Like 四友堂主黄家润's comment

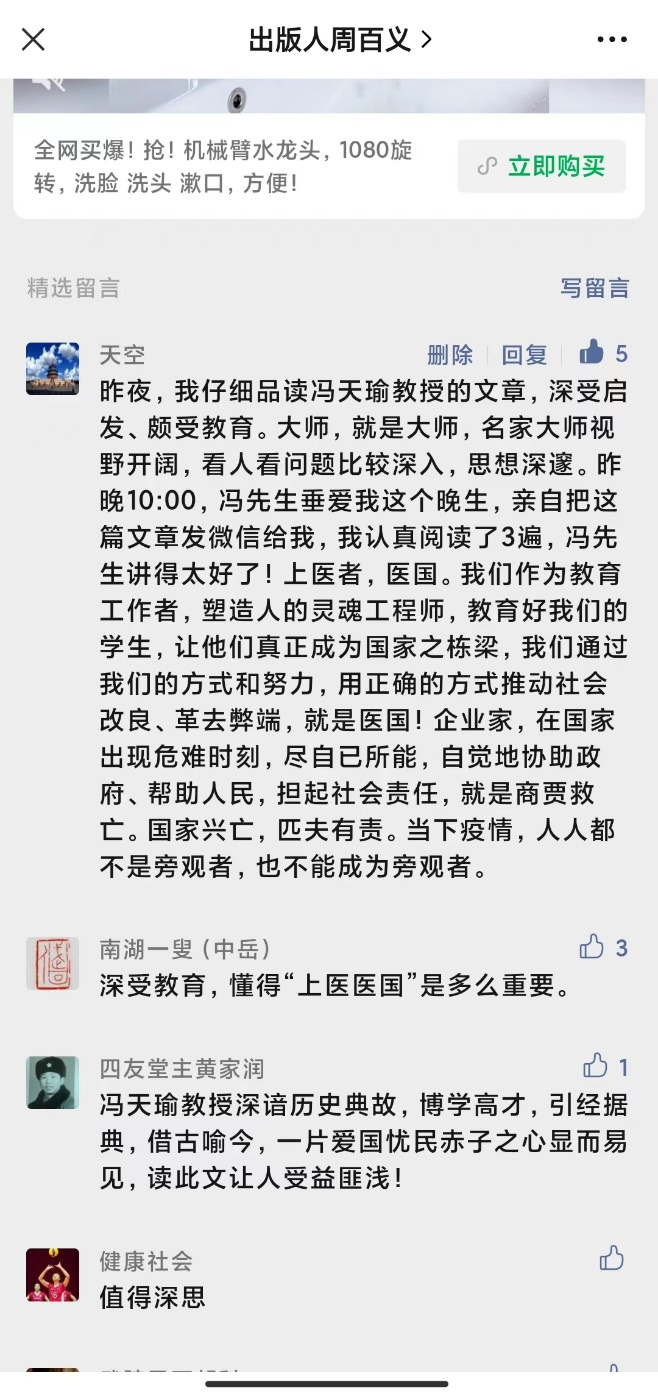point(596,1066)
